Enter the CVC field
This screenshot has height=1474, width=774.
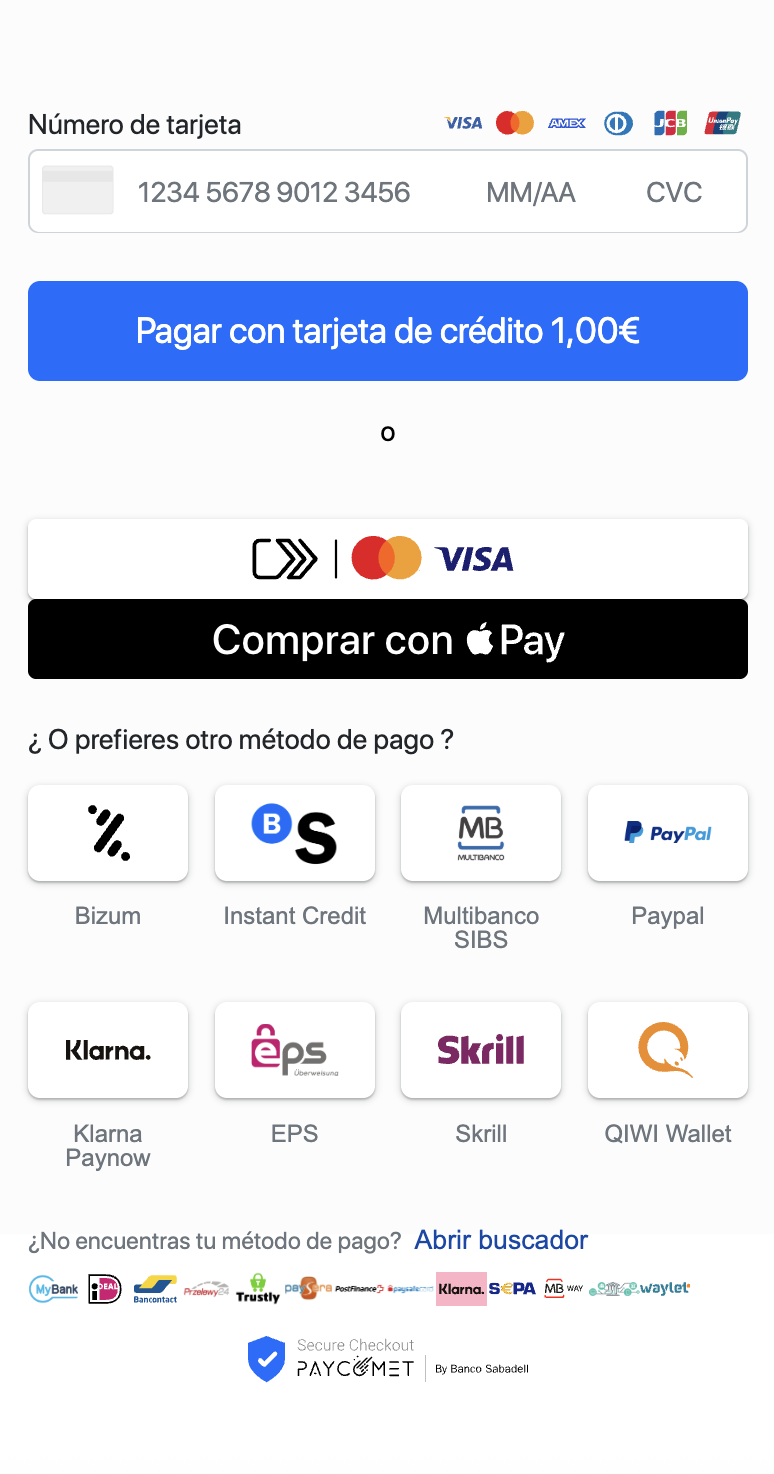pyautogui.click(x=674, y=192)
